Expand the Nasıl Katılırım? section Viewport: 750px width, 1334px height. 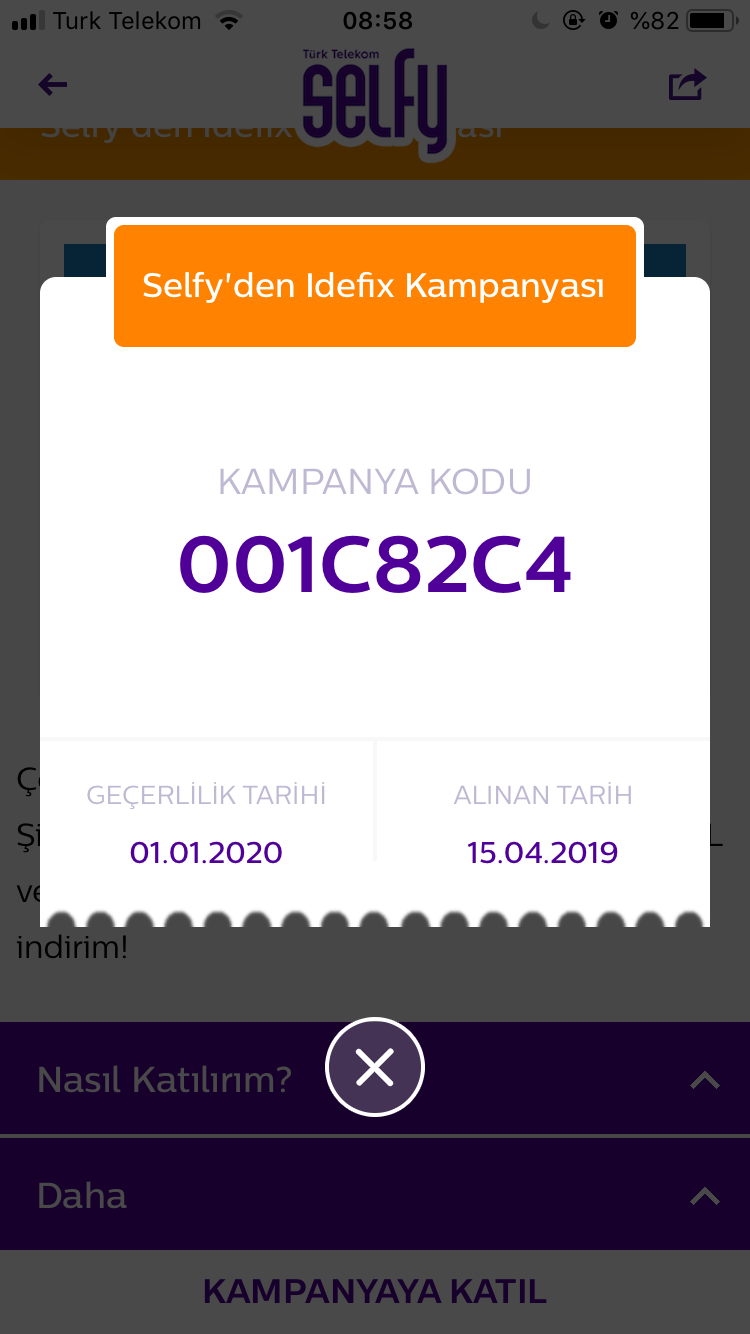pos(375,1078)
